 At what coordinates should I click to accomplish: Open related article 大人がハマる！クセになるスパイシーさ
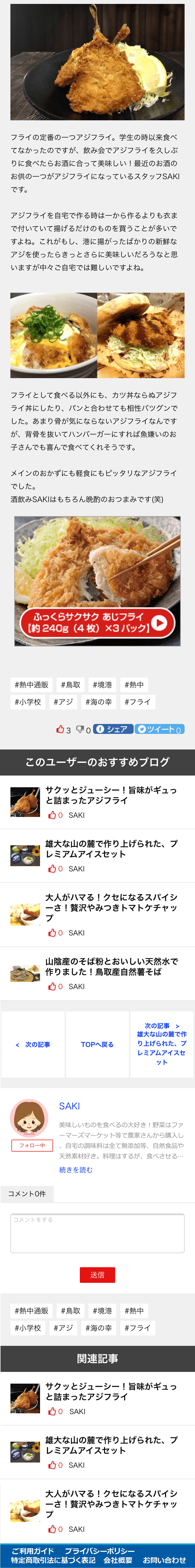(x=111, y=1503)
